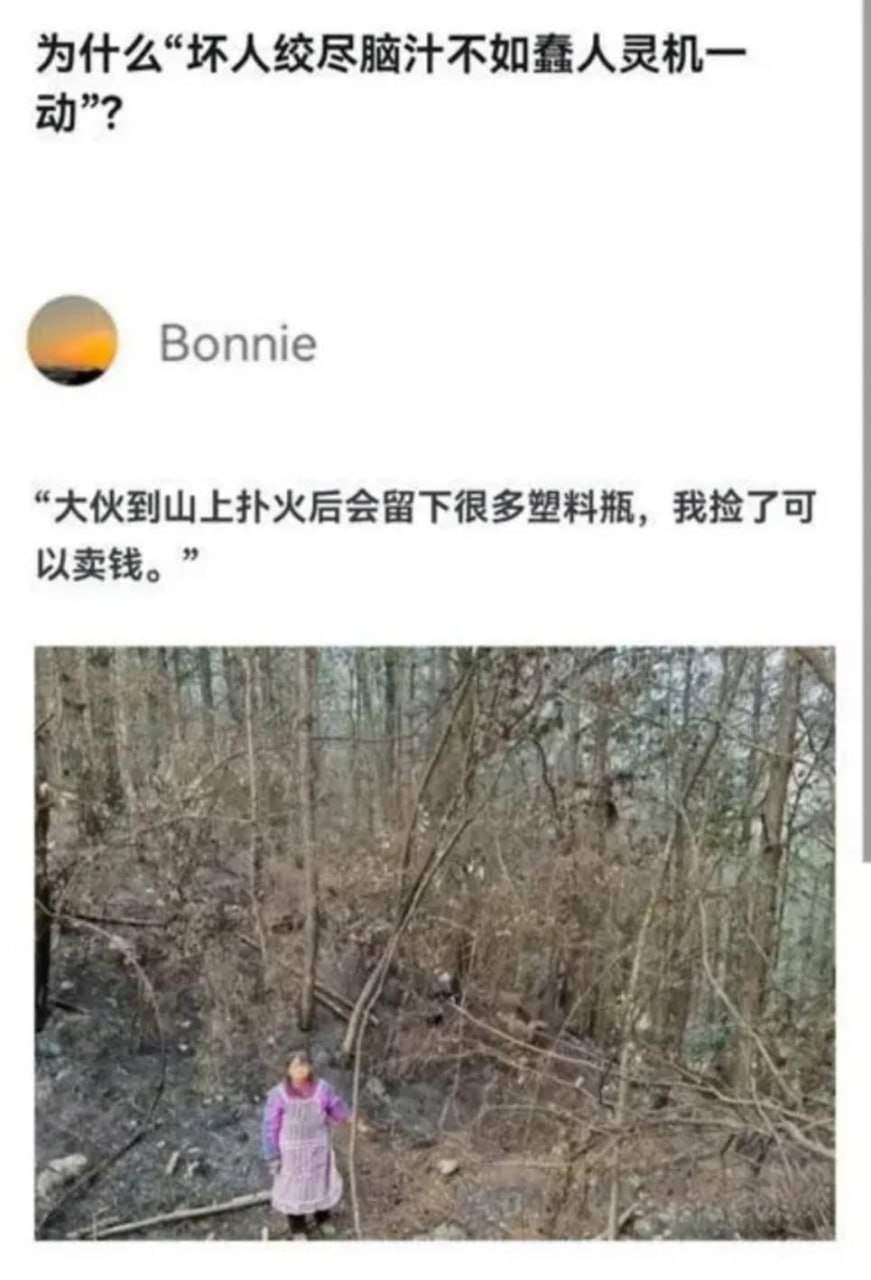Open the question title about 坏人绞尽脑汁

[x=392, y=85]
